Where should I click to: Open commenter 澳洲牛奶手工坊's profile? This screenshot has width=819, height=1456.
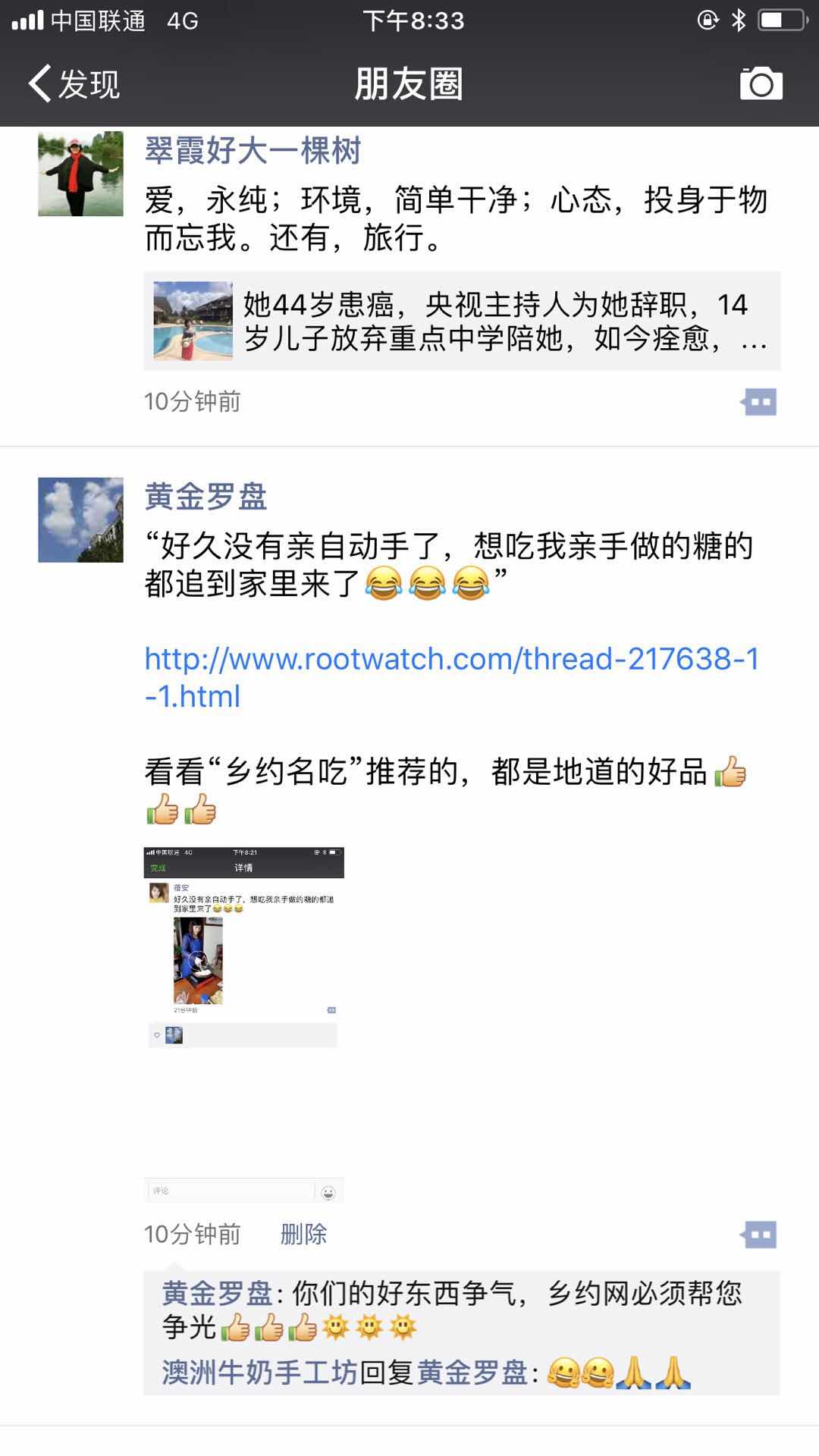(259, 1373)
